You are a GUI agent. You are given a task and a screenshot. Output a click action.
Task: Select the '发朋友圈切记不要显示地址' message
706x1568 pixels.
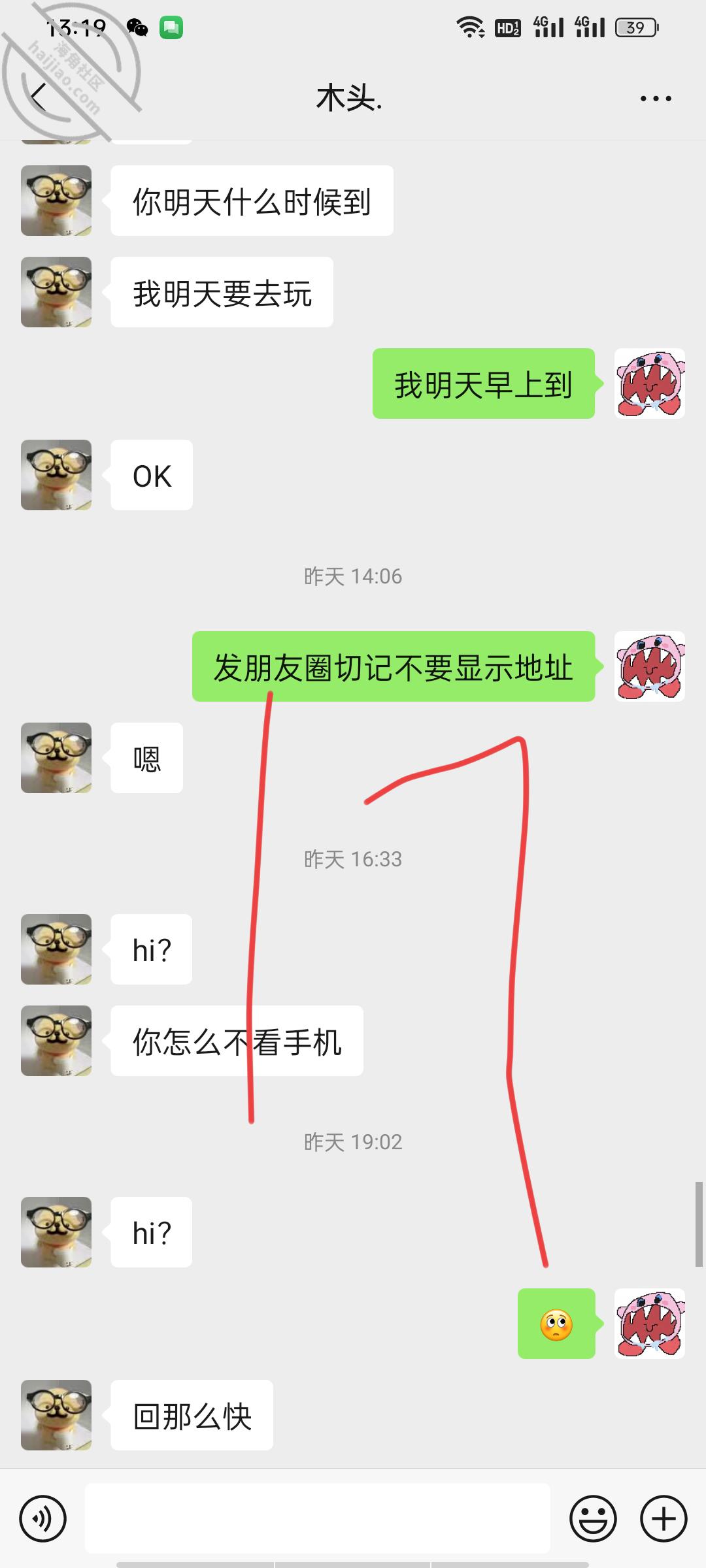tap(393, 667)
